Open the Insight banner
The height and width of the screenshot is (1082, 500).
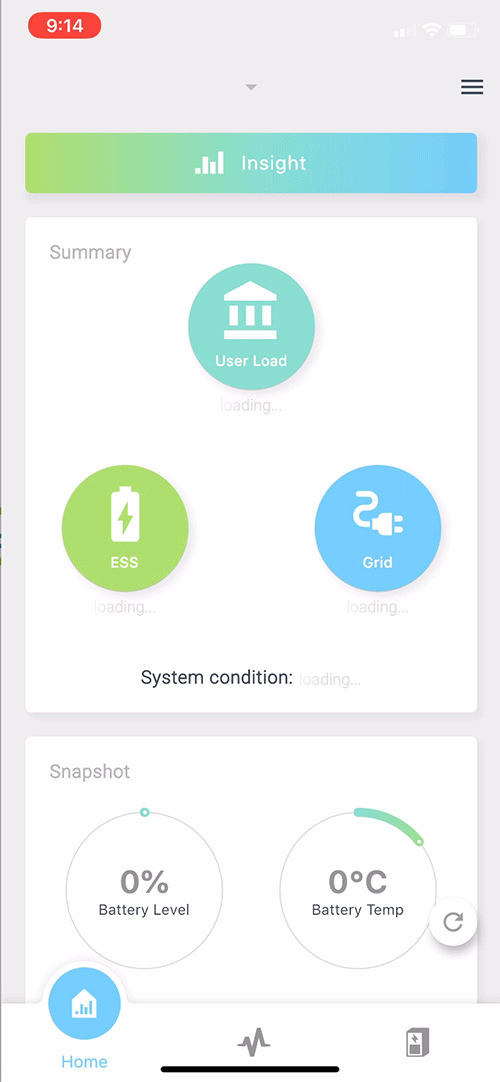[251, 163]
